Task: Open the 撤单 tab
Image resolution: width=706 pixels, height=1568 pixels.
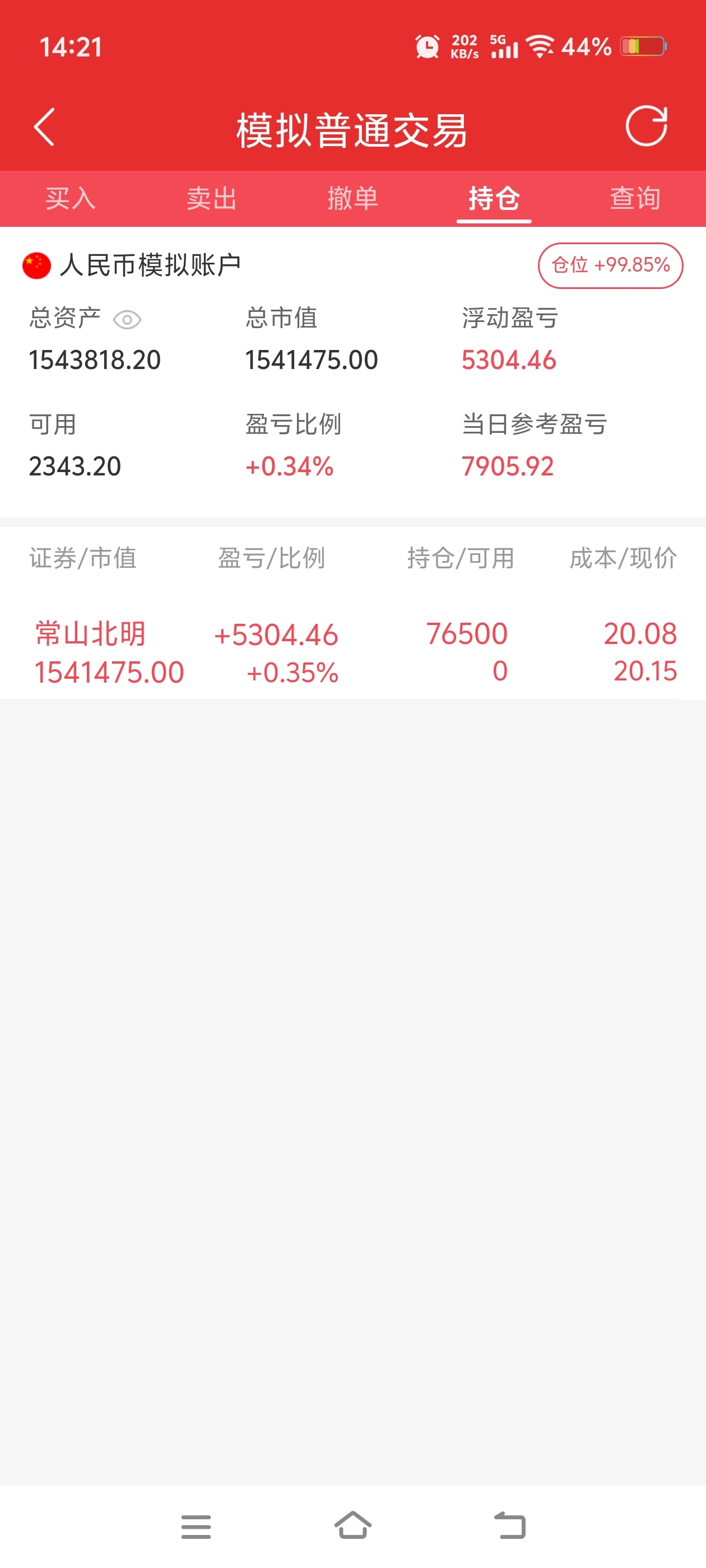Action: pyautogui.click(x=352, y=198)
